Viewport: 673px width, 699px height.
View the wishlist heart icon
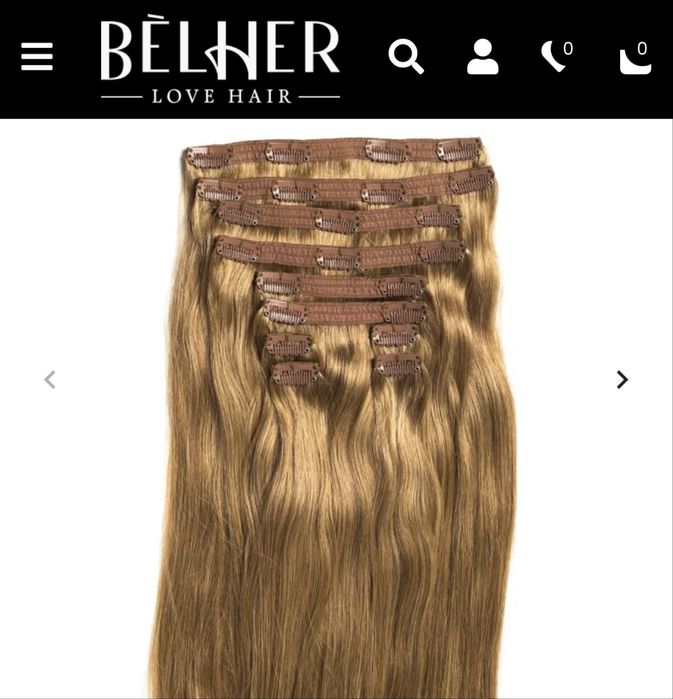555,57
